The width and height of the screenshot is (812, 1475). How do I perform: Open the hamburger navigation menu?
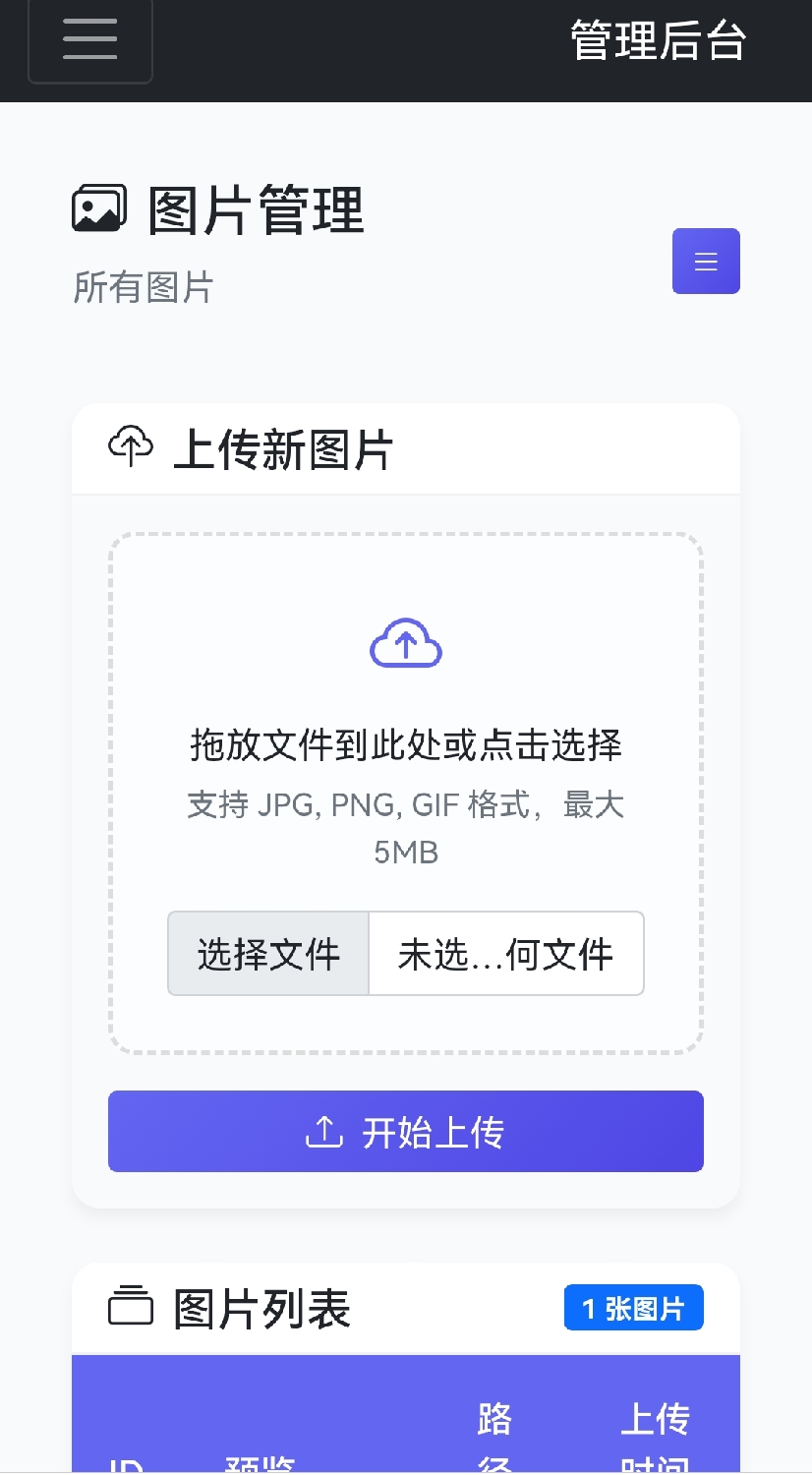point(89,40)
